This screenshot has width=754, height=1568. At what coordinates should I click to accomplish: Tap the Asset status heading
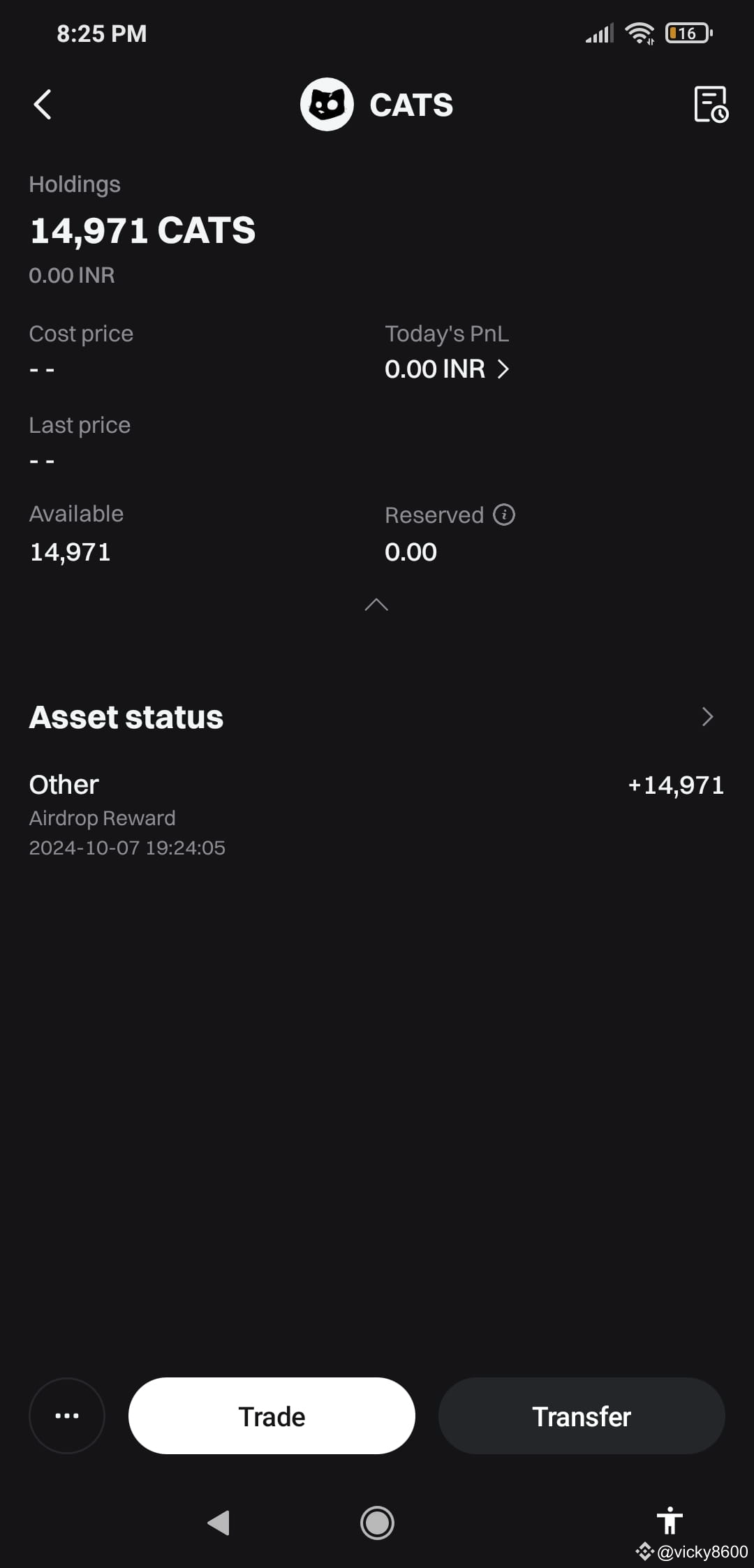126,716
